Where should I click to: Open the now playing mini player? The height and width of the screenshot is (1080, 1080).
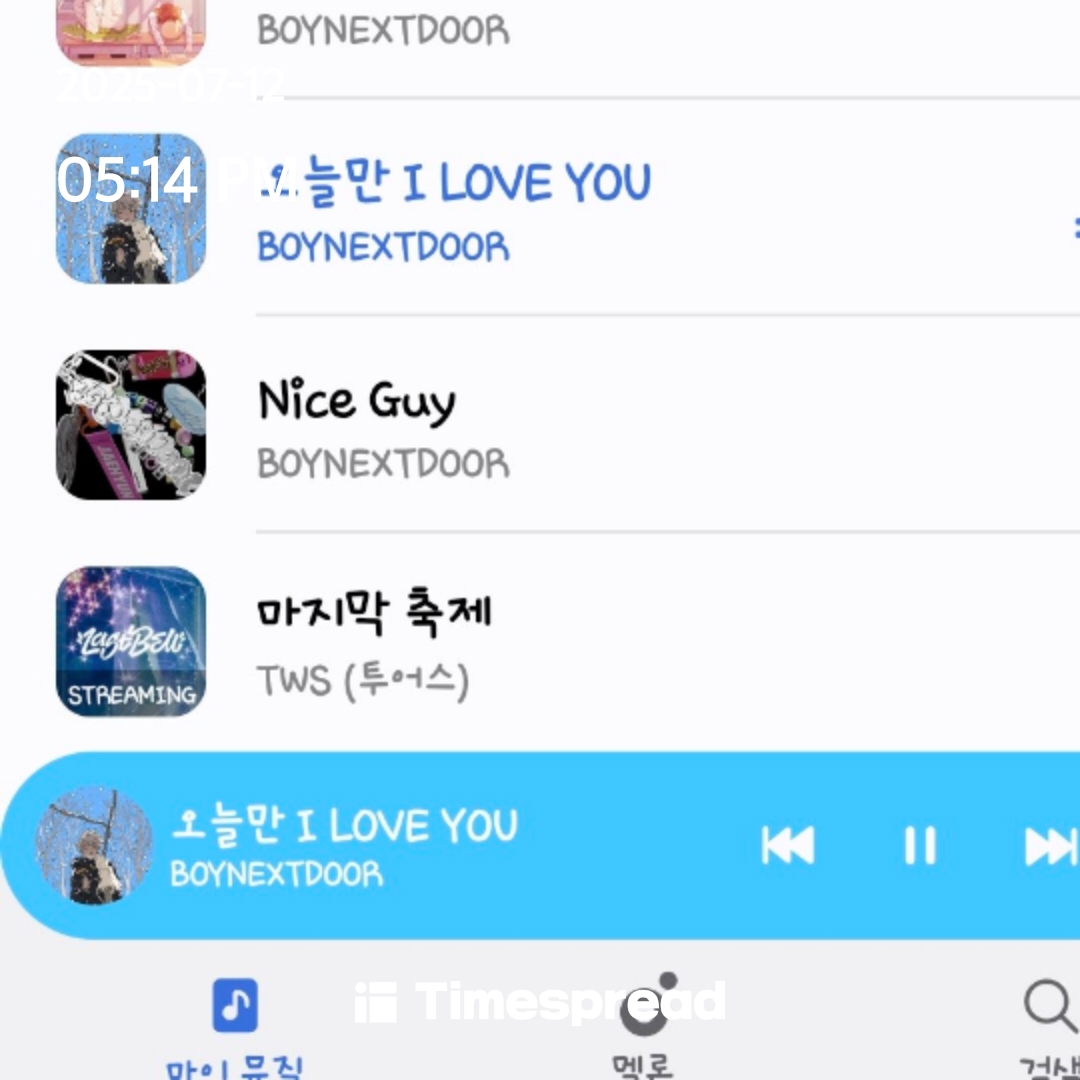400,846
